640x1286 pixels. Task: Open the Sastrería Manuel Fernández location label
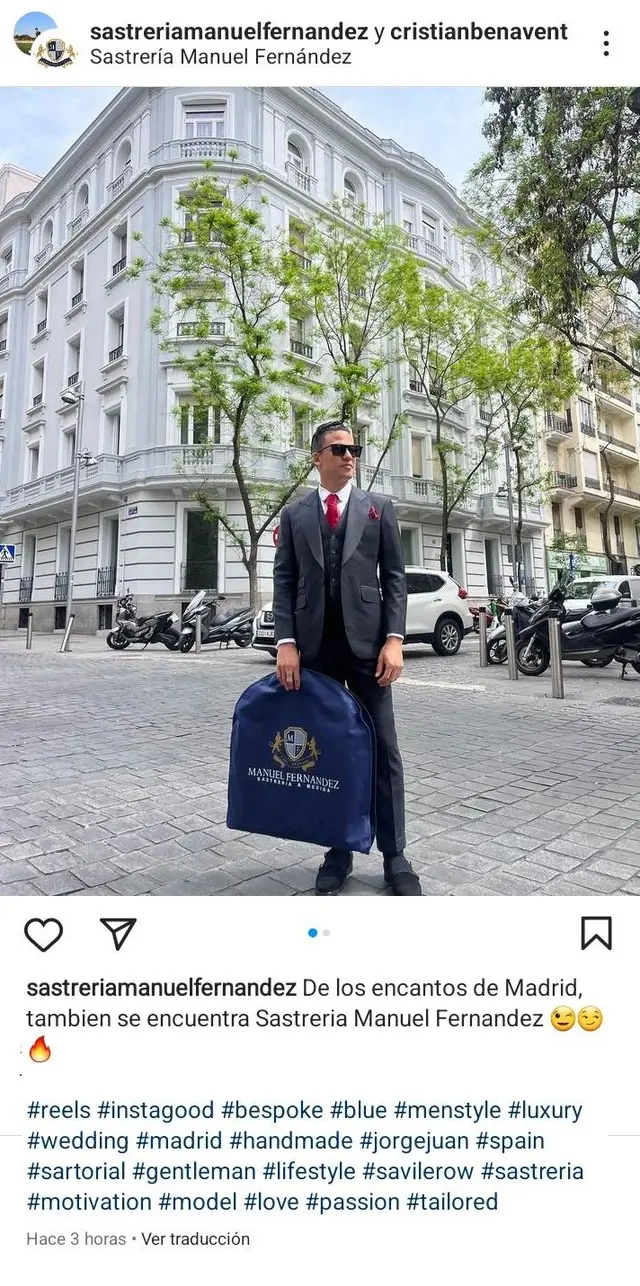tap(220, 57)
